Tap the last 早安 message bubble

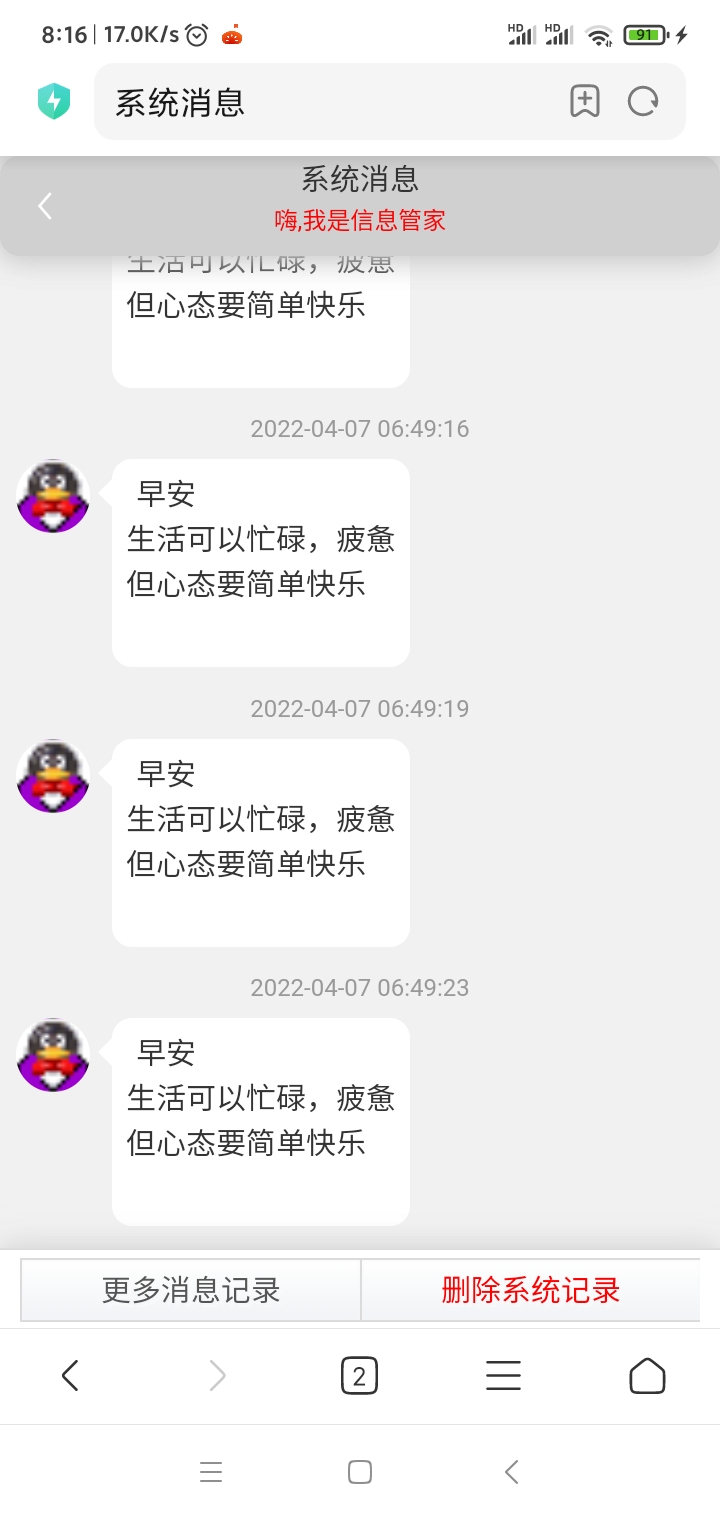pos(260,1122)
